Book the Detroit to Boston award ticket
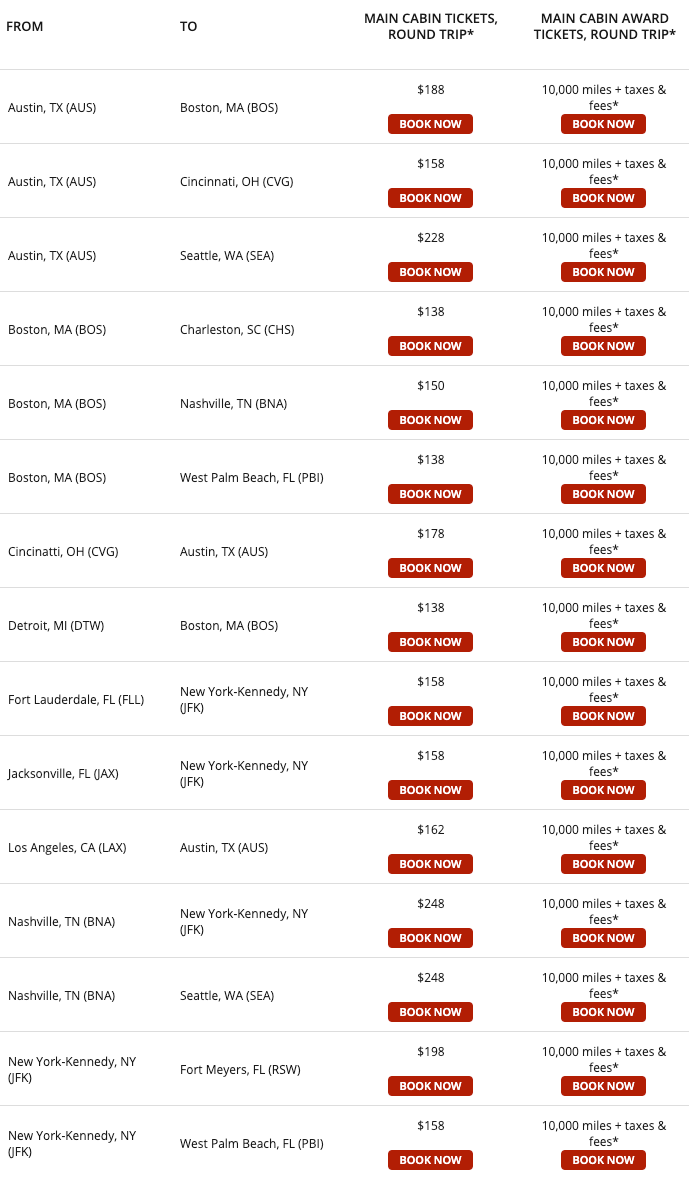Screen dimensions: 689x1178 [603, 642]
